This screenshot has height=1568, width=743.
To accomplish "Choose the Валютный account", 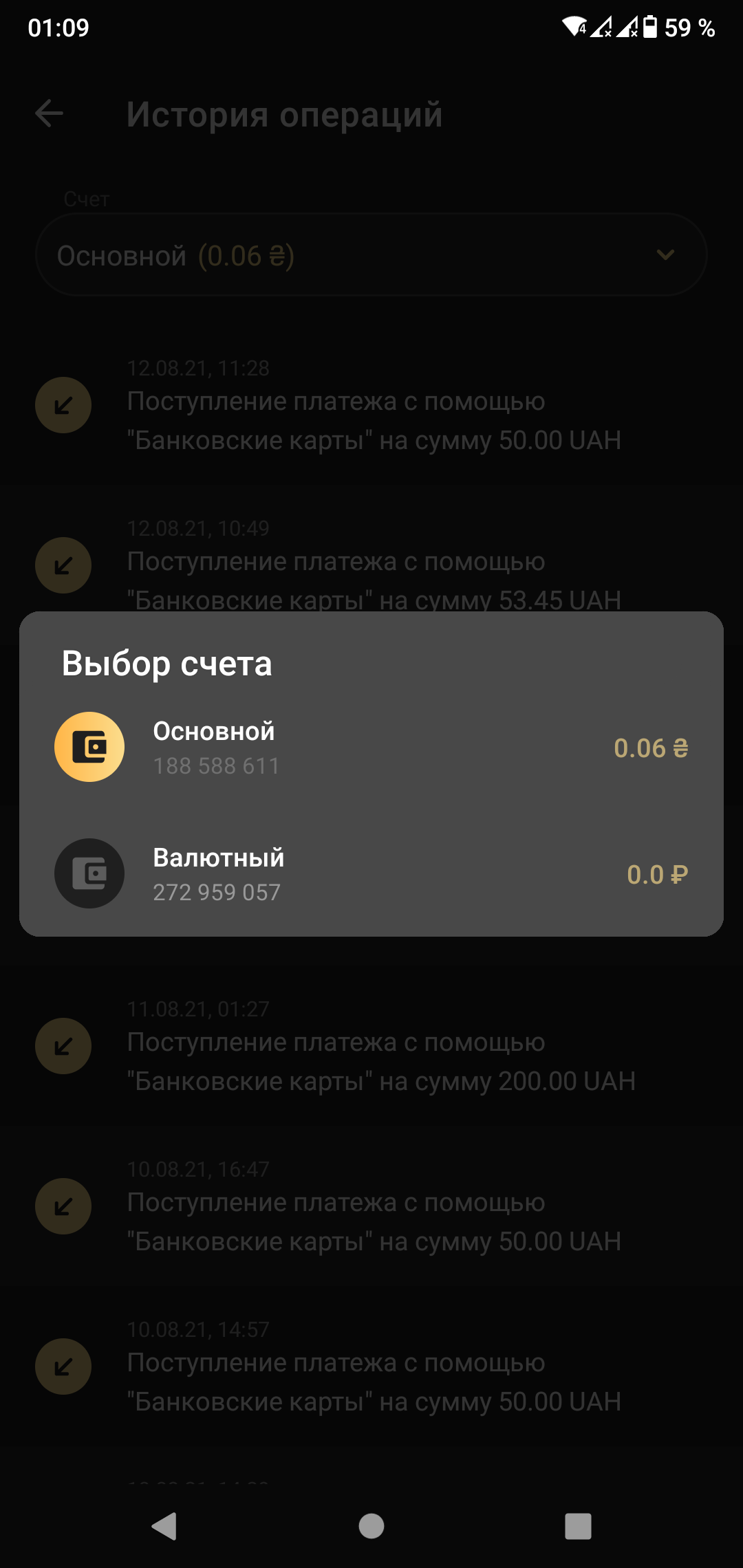I will pyautogui.click(x=371, y=873).
